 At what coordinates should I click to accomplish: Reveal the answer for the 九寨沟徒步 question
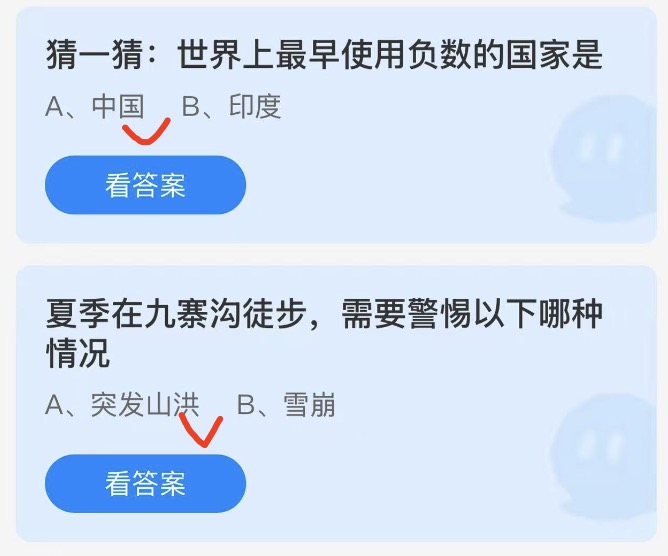(145, 484)
